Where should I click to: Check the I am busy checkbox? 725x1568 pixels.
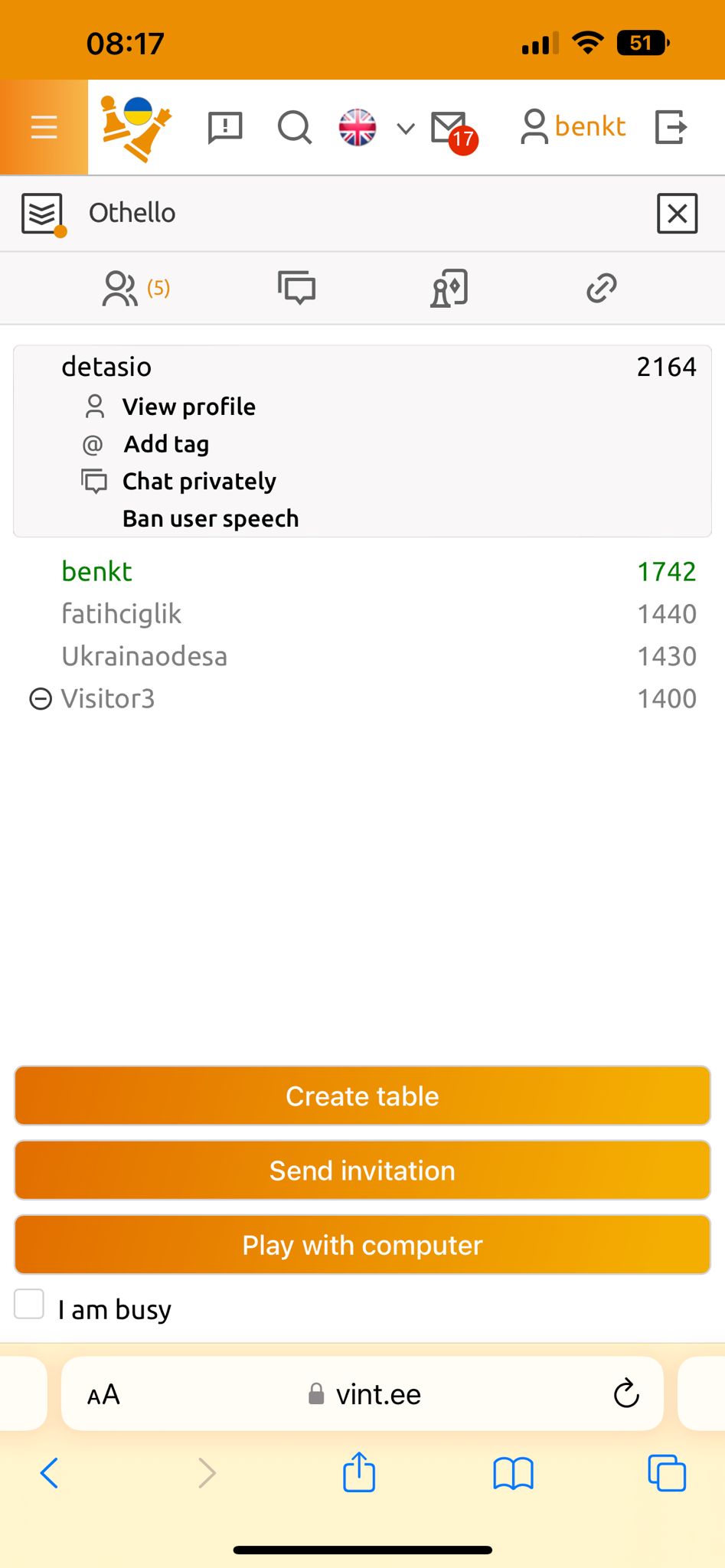pyautogui.click(x=29, y=1304)
